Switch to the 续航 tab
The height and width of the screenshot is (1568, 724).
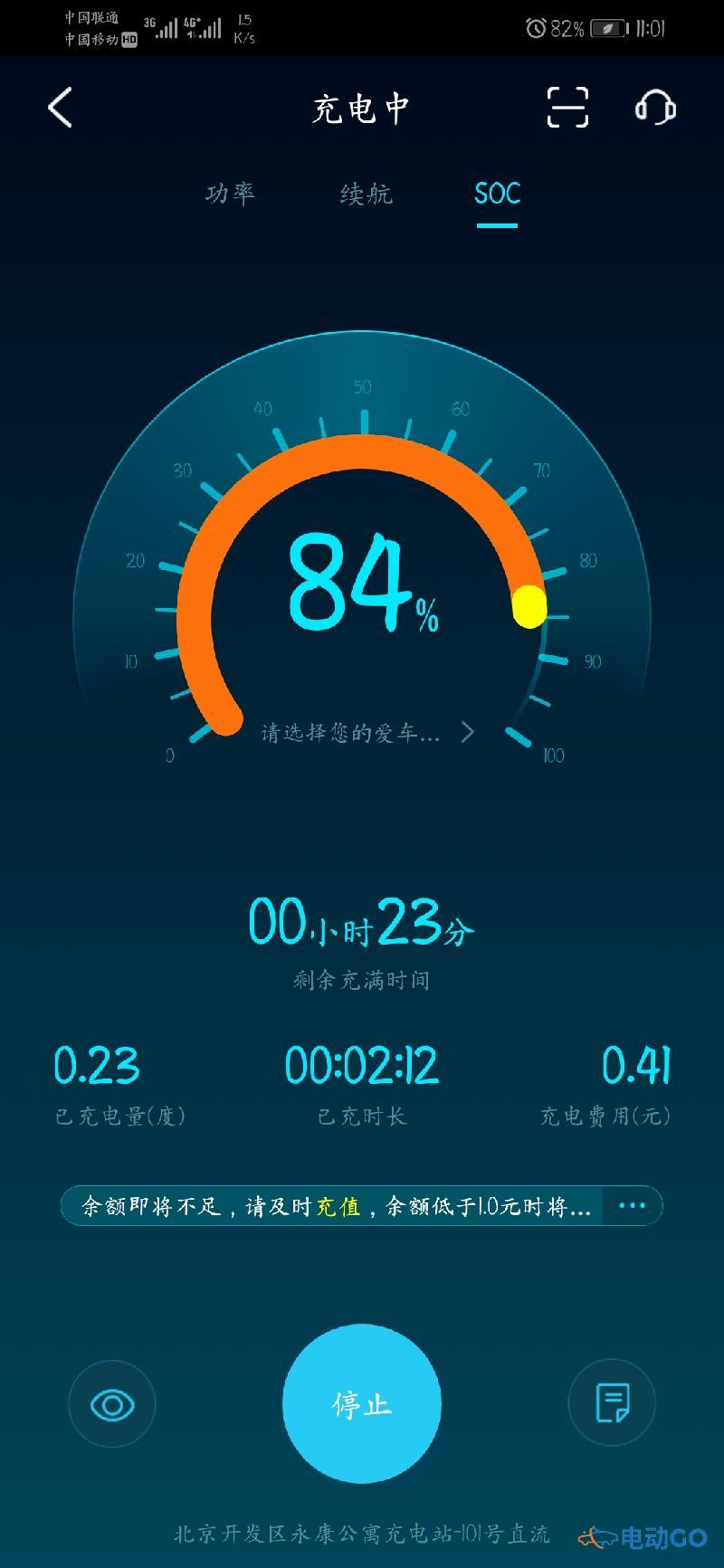(366, 194)
